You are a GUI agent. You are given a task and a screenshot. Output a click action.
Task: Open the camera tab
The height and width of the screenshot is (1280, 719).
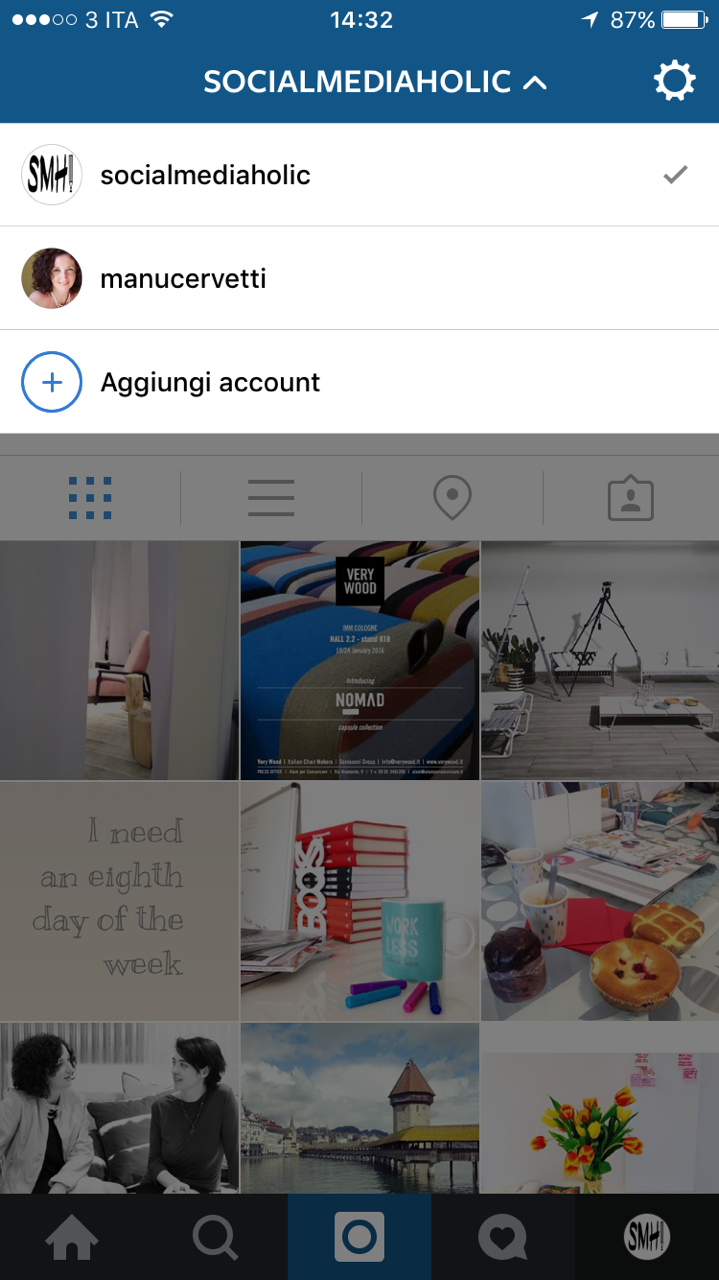click(x=359, y=1238)
